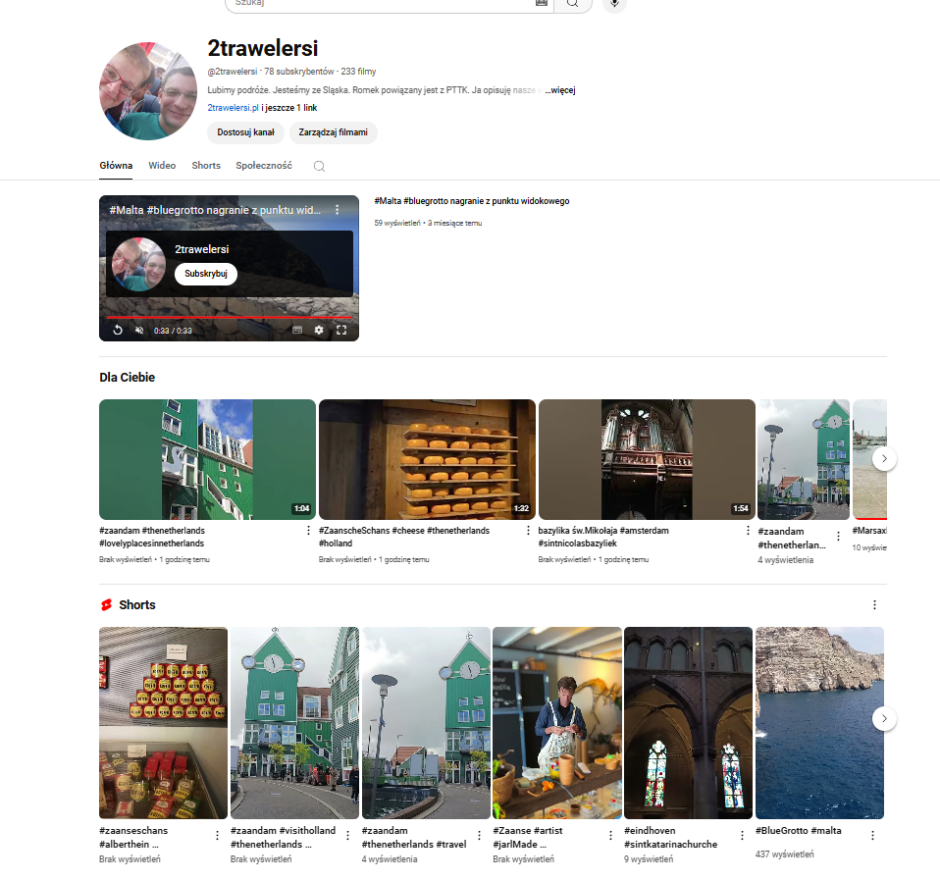940x880 pixels.
Task: Play the bazylika św. Mikołaja video
Action: [646, 460]
